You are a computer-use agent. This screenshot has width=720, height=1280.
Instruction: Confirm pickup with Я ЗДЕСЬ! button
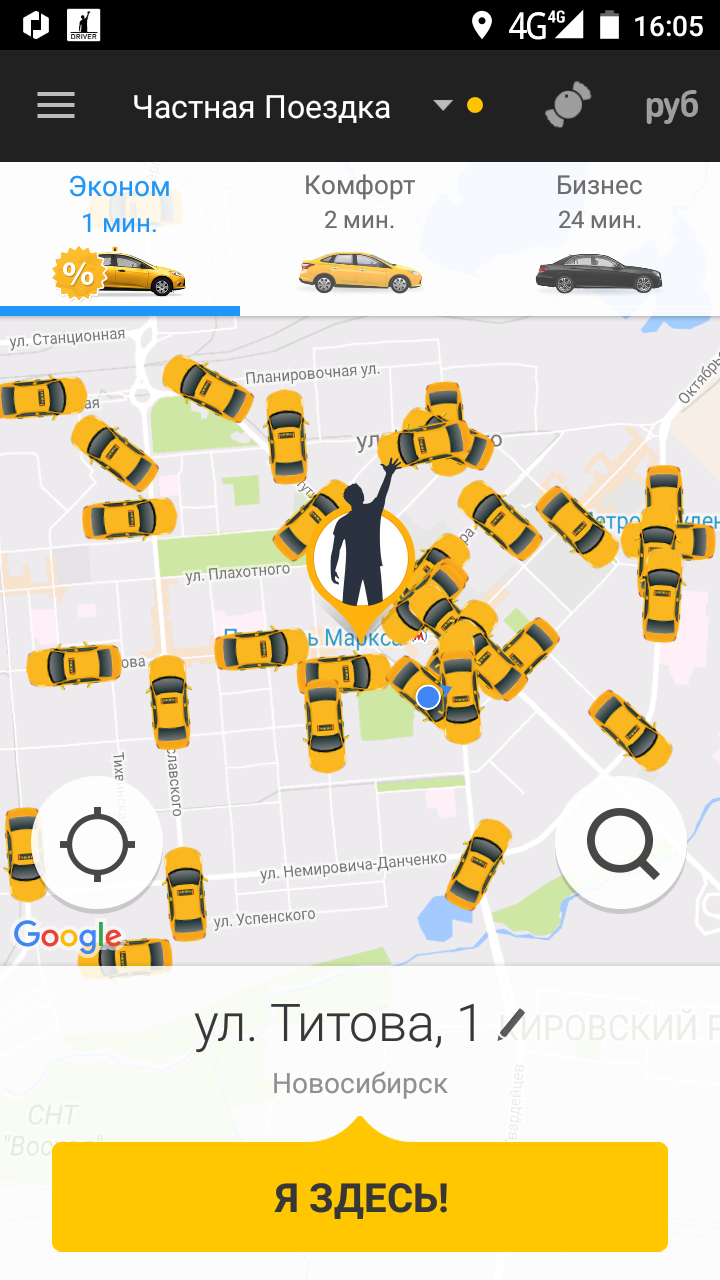tap(360, 1197)
